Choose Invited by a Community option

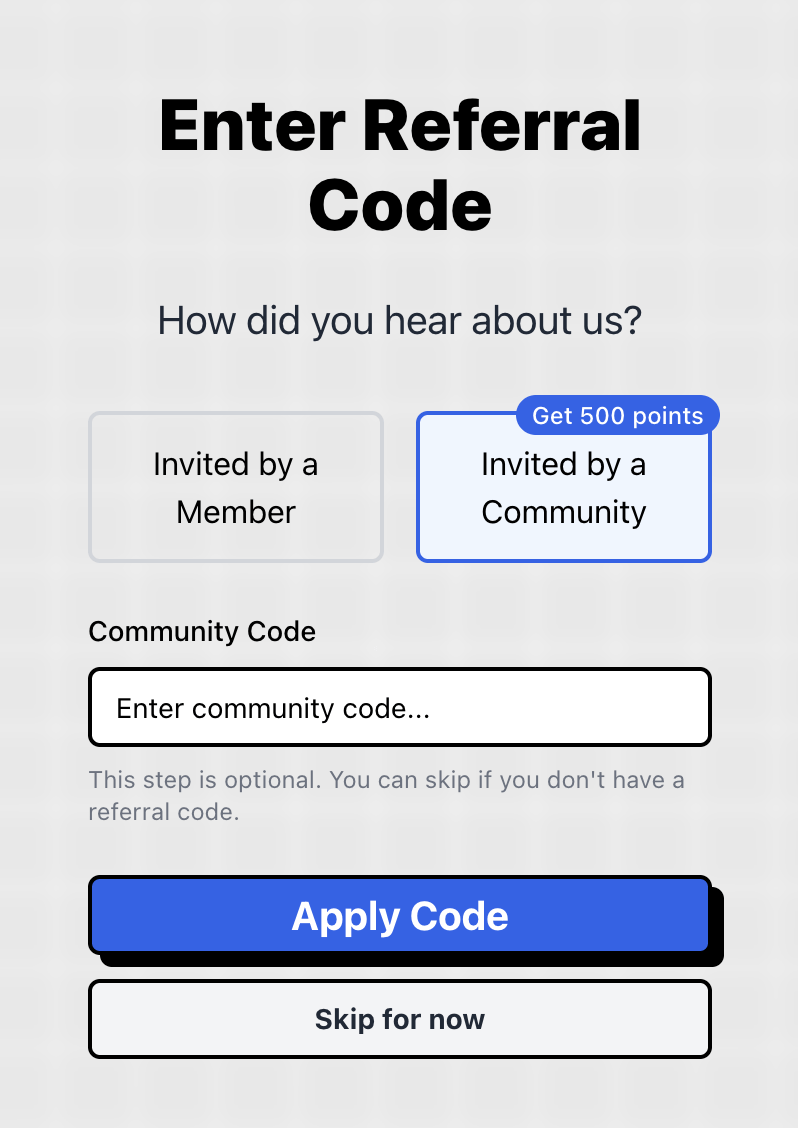click(x=563, y=489)
